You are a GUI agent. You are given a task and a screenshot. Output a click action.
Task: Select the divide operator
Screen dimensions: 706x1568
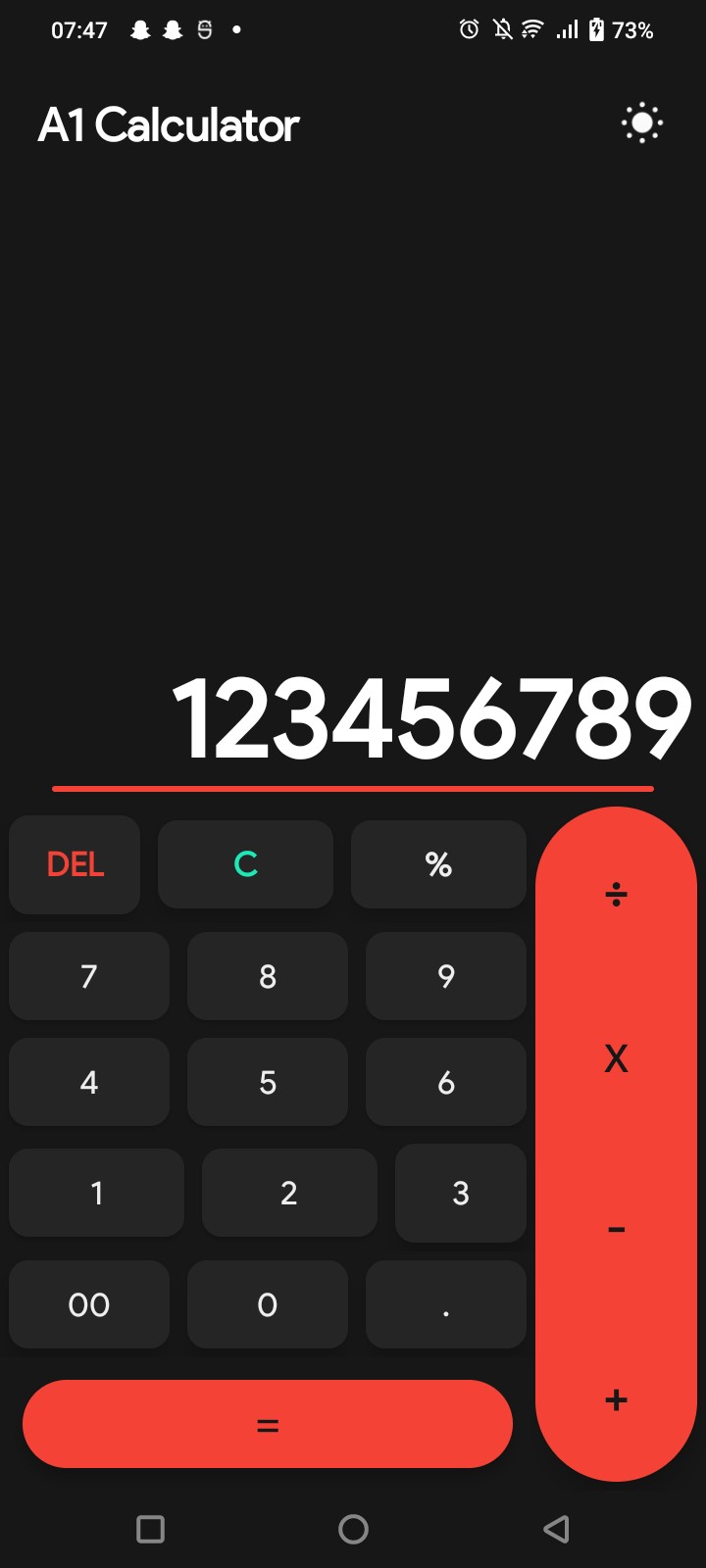tap(616, 894)
